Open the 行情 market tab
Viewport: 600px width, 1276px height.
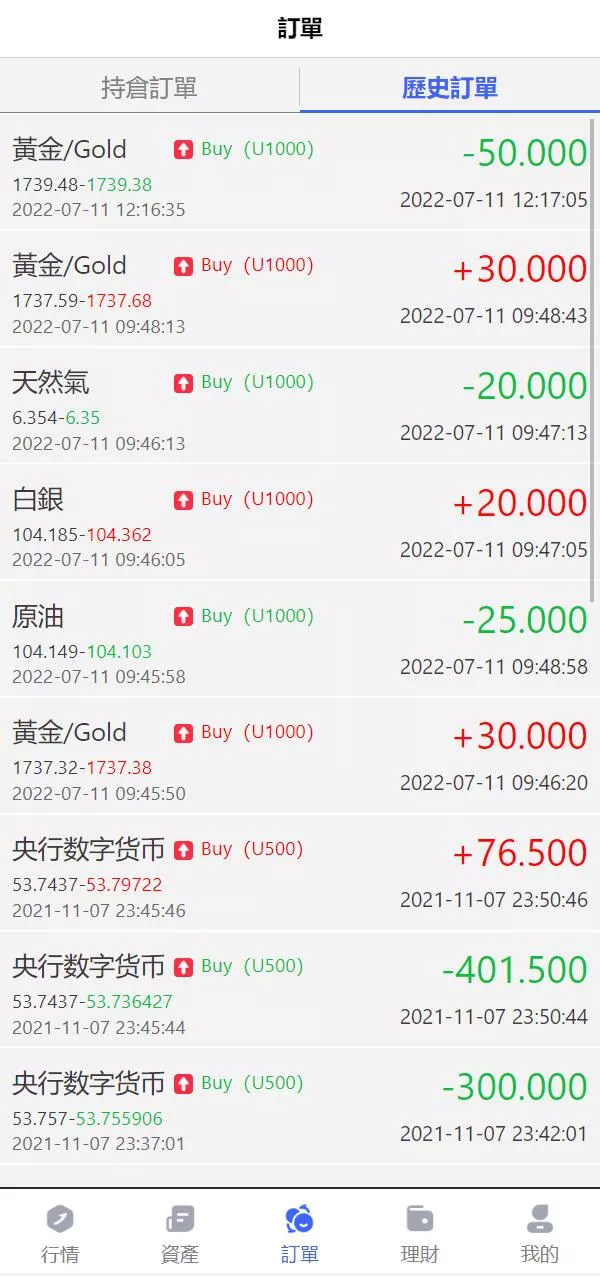pos(60,1233)
